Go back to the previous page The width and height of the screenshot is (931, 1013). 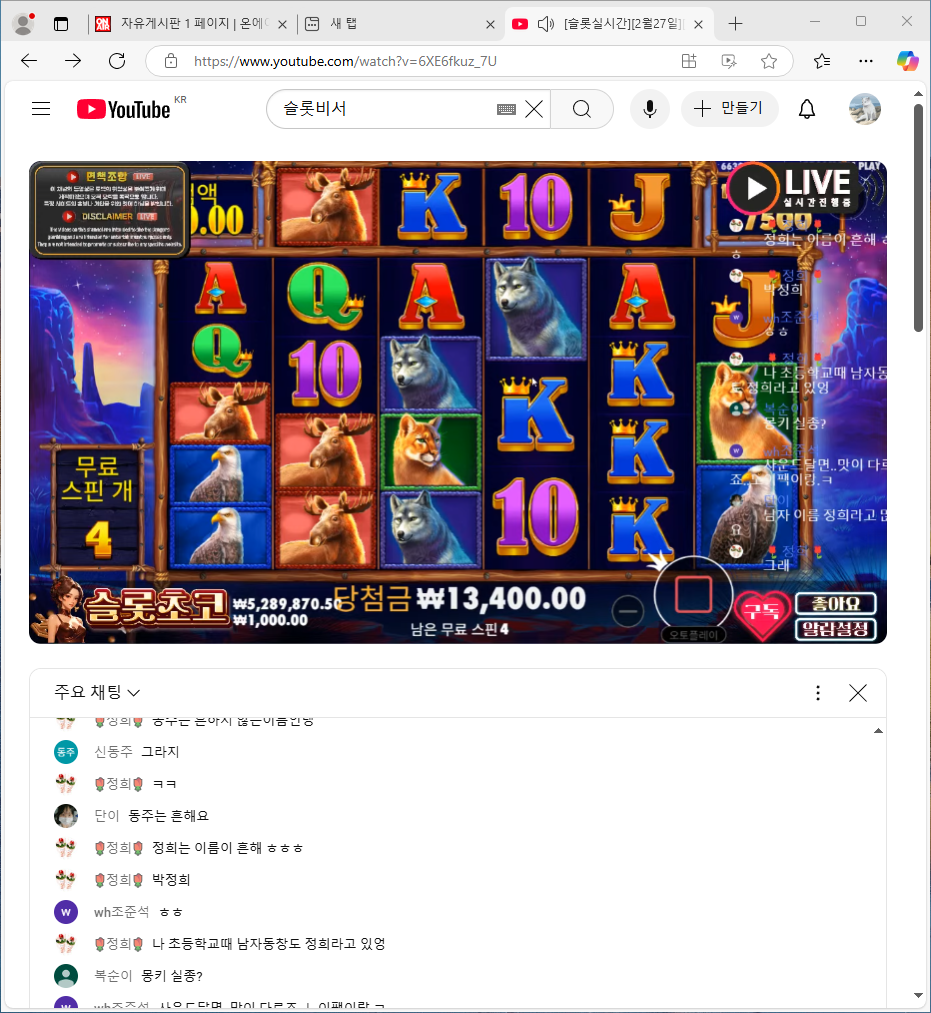29,61
